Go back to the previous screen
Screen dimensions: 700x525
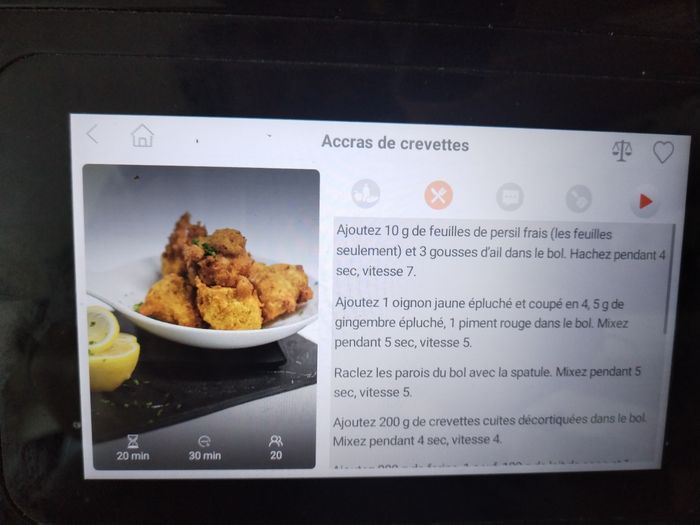tap(93, 134)
